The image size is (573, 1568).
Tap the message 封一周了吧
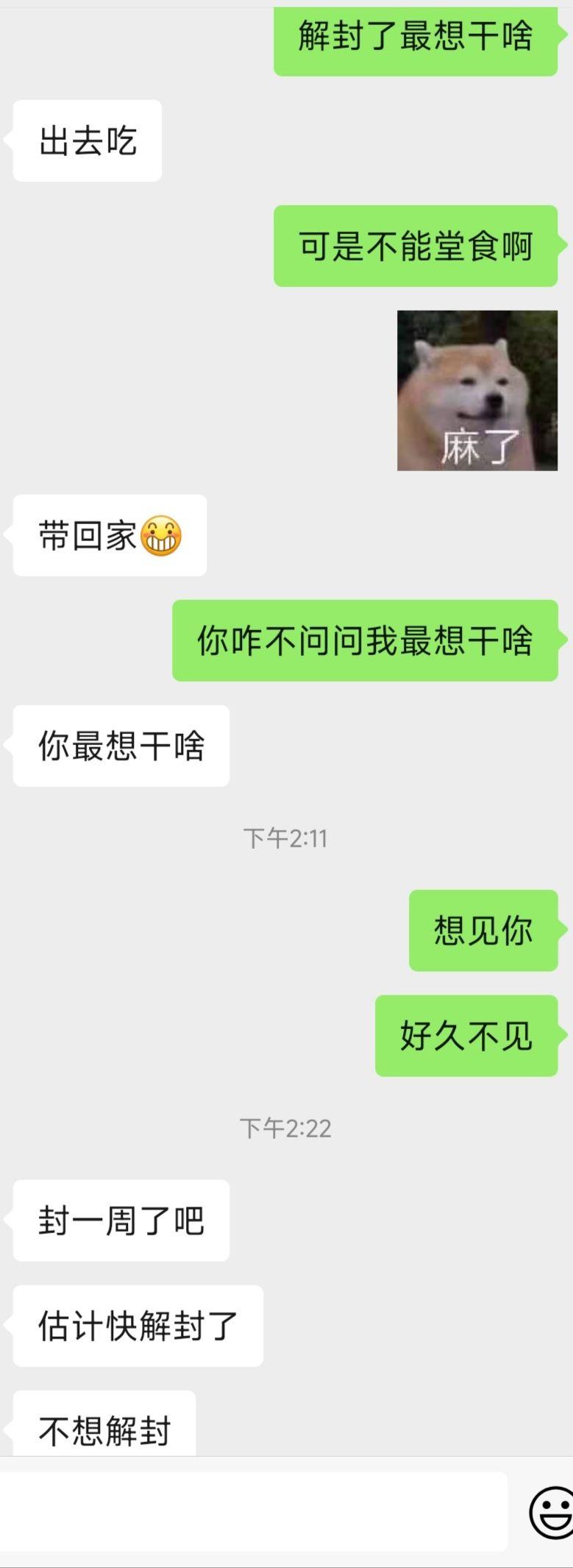click(120, 1220)
